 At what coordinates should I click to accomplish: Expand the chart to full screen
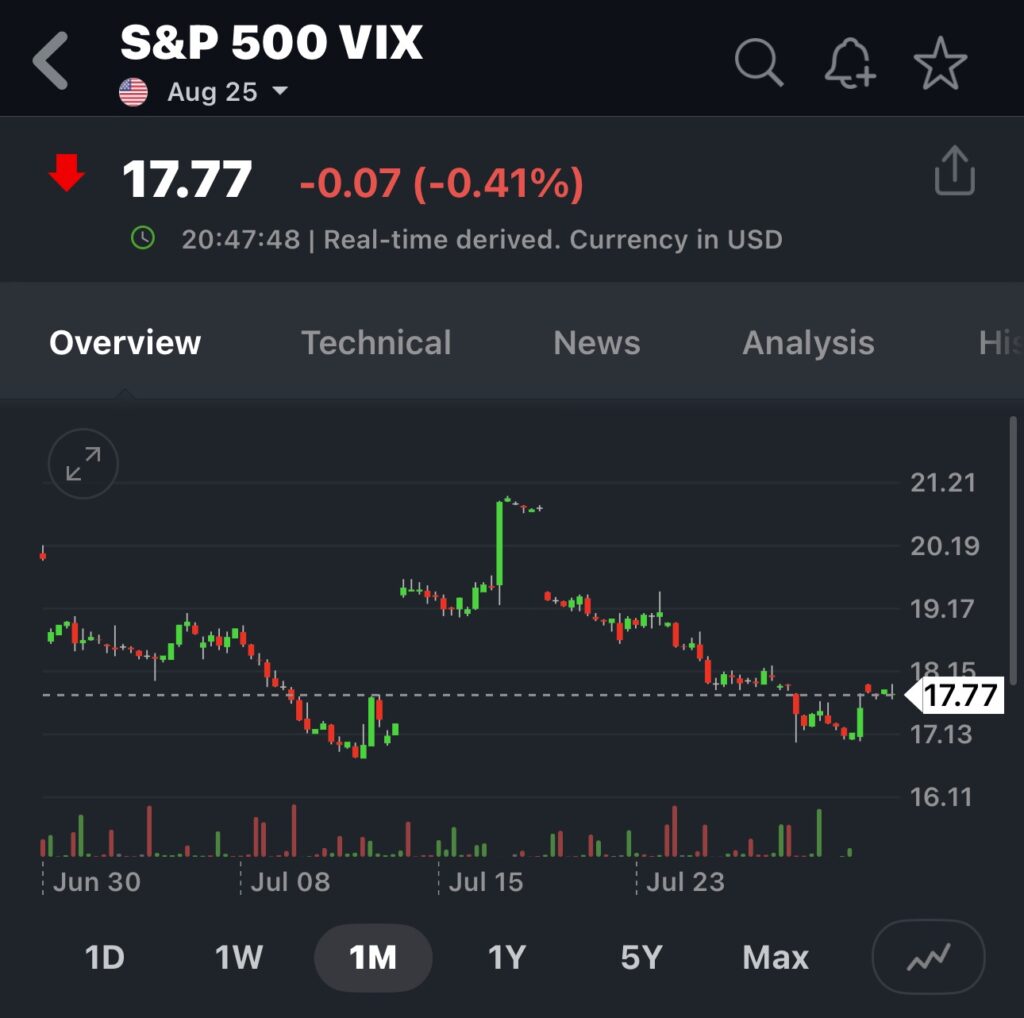pyautogui.click(x=83, y=464)
